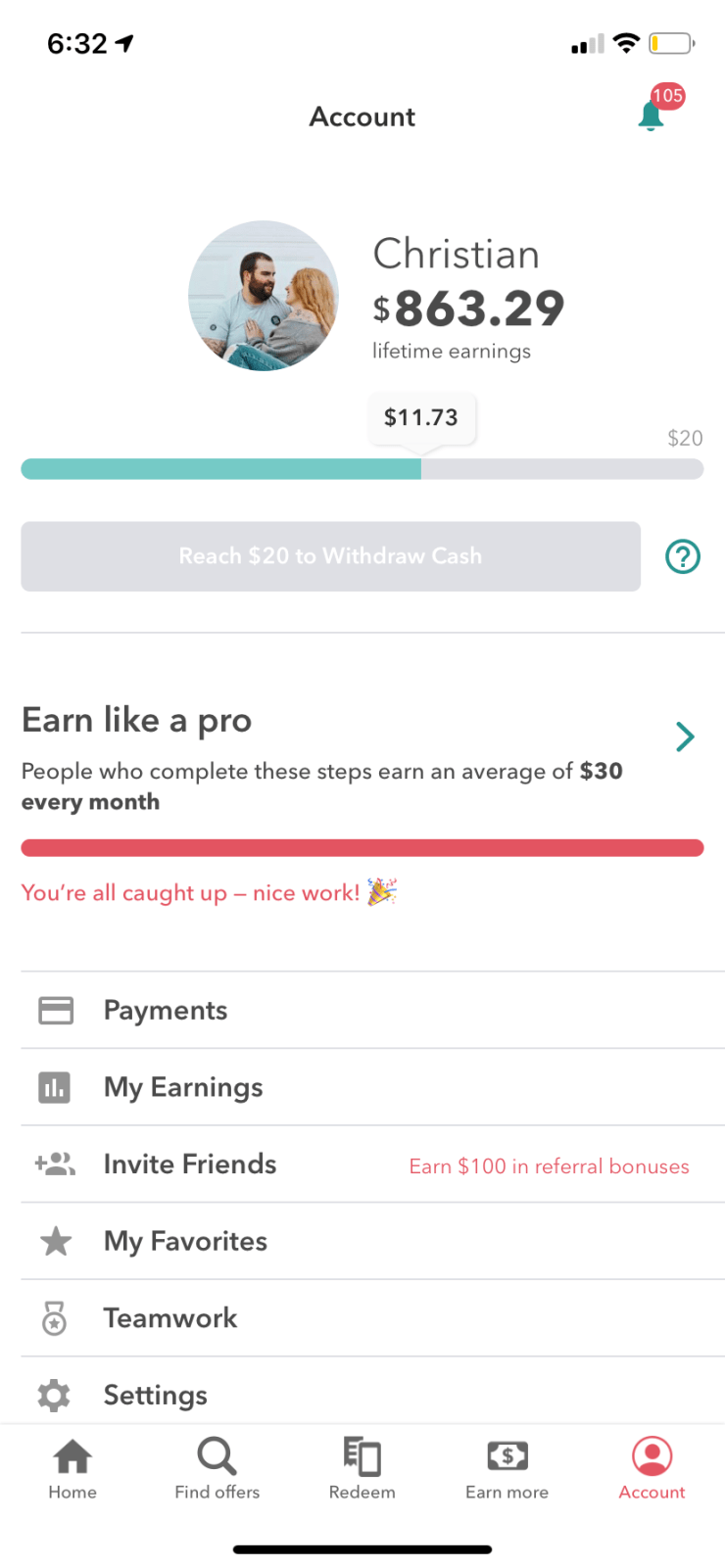
Task: Open Payments
Action: [165, 1010]
